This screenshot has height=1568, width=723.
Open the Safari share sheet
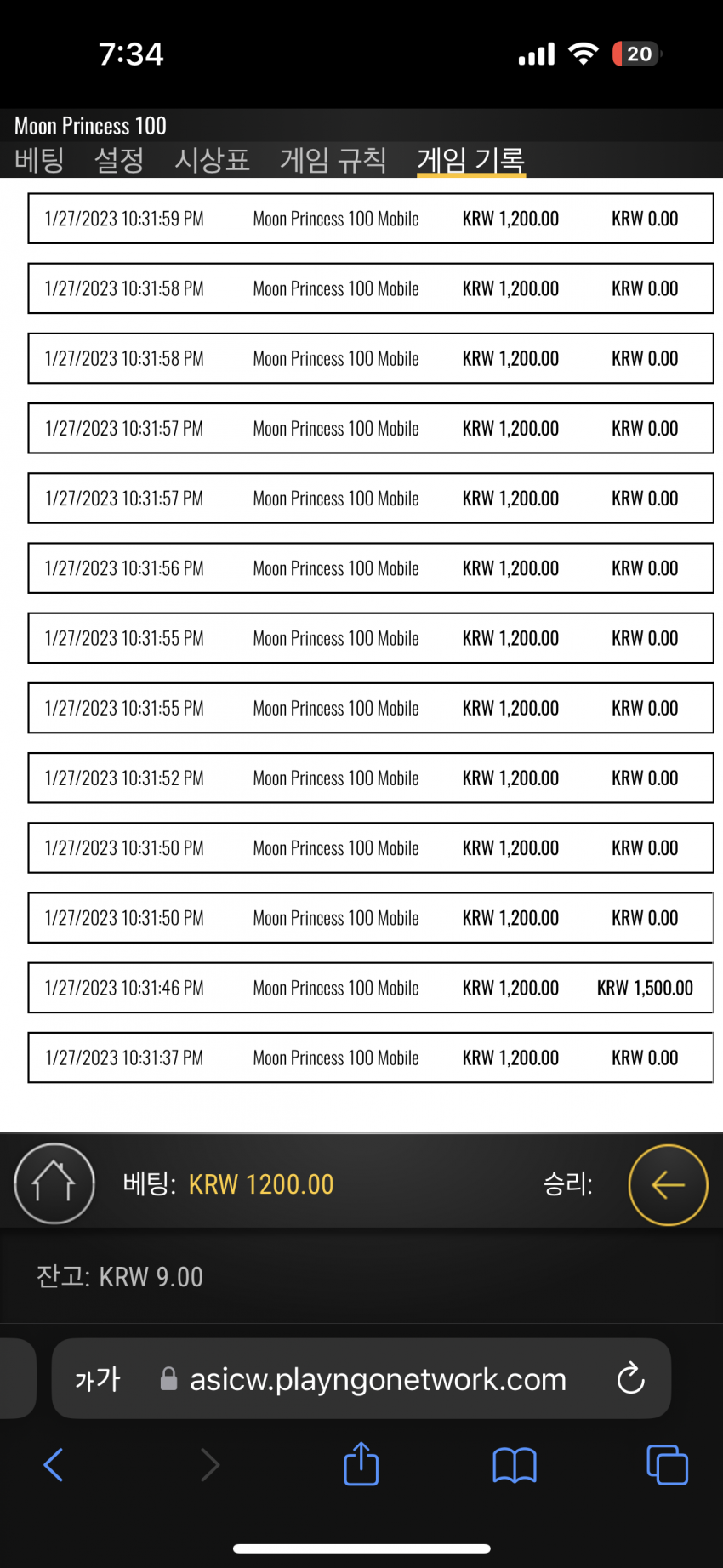pos(361,1463)
